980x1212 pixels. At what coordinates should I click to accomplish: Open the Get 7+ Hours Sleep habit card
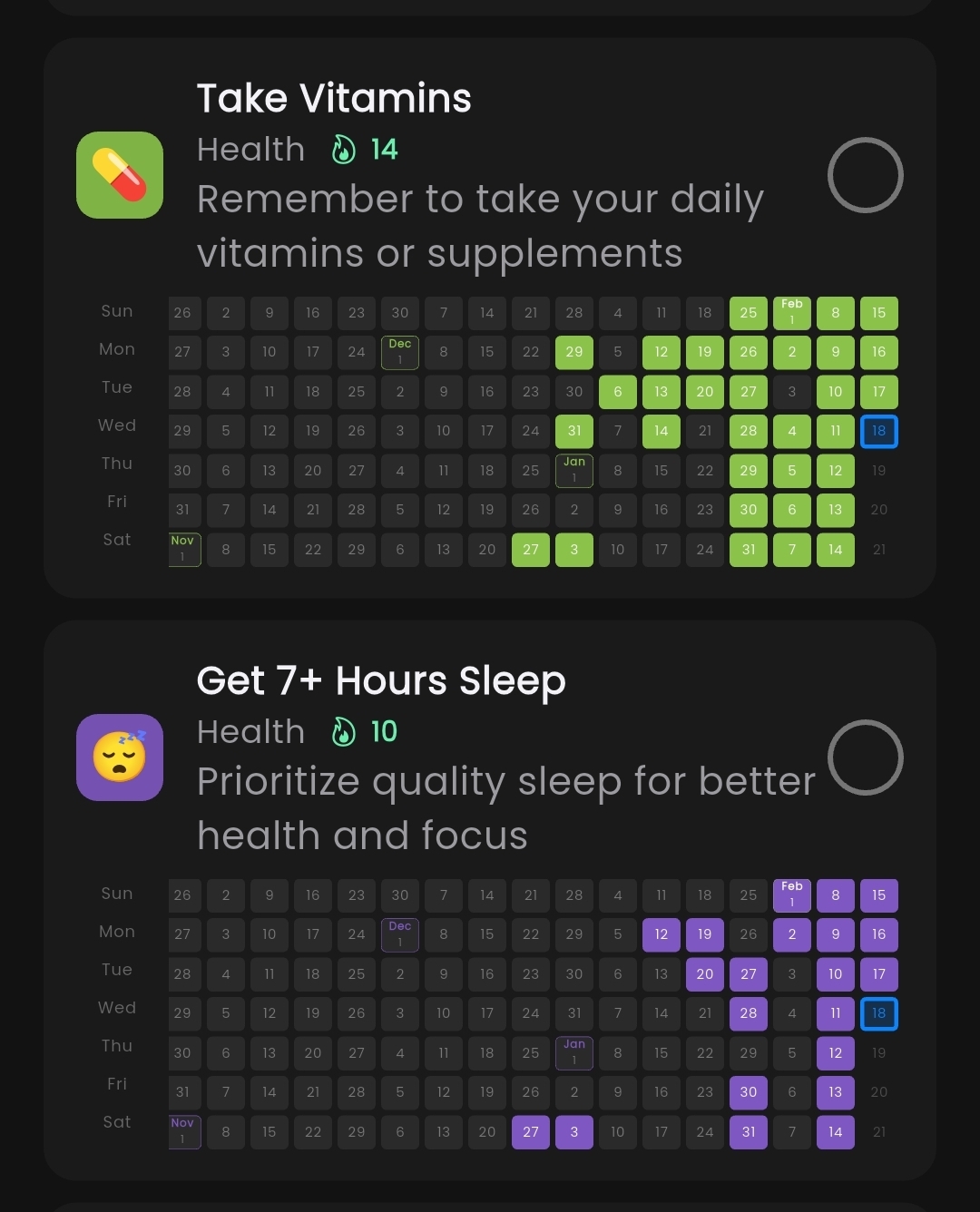pyautogui.click(x=381, y=681)
